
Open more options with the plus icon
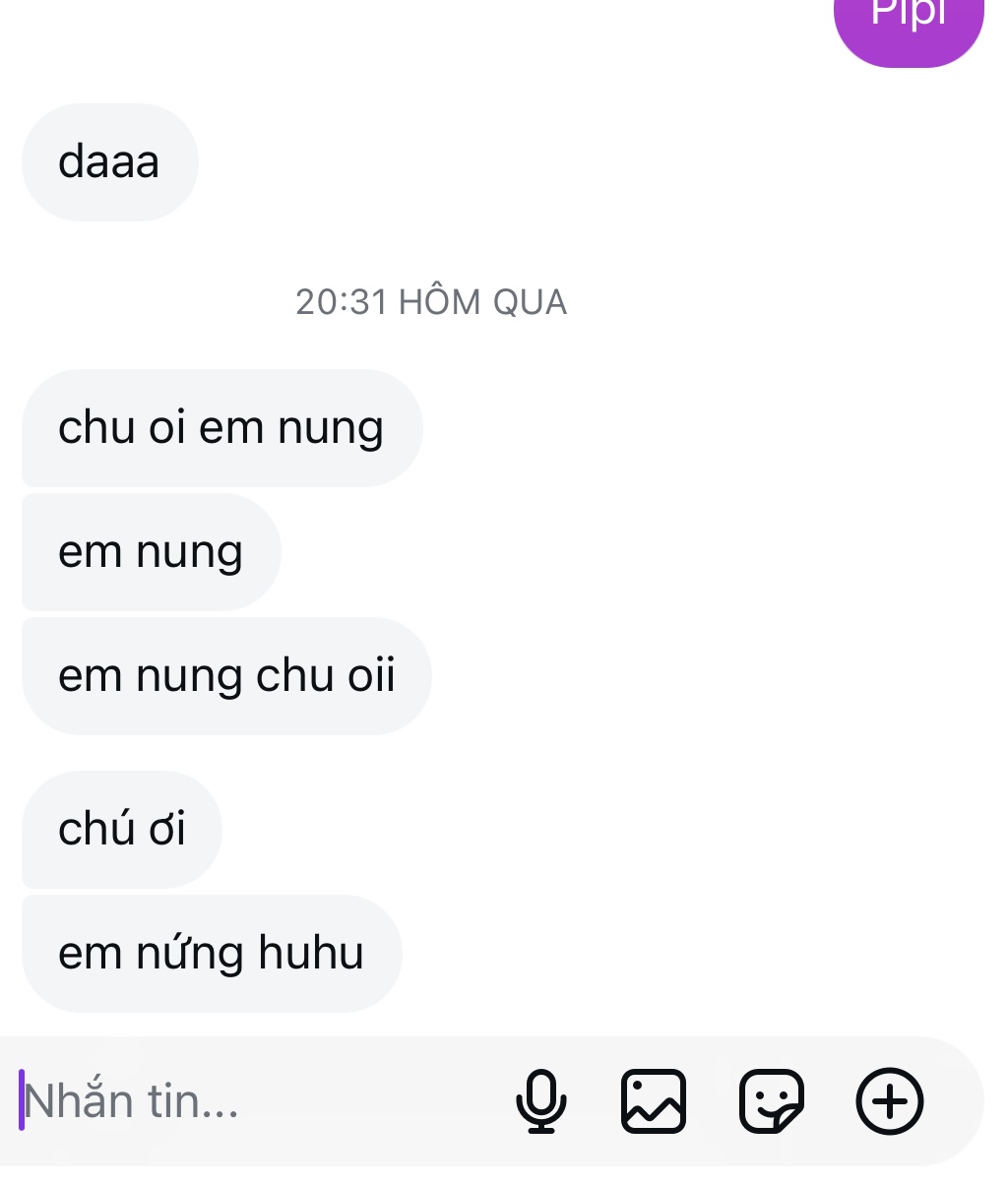point(890,1100)
